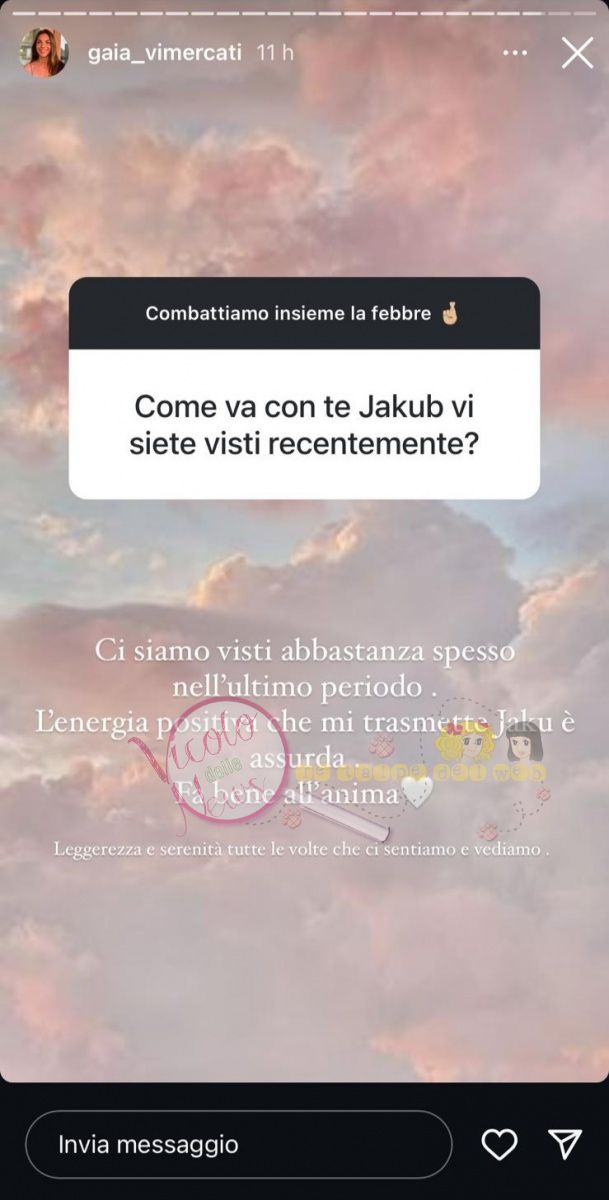The width and height of the screenshot is (609, 1200).
Task: Open gaia_vimercati's profile picture
Action: [44, 52]
